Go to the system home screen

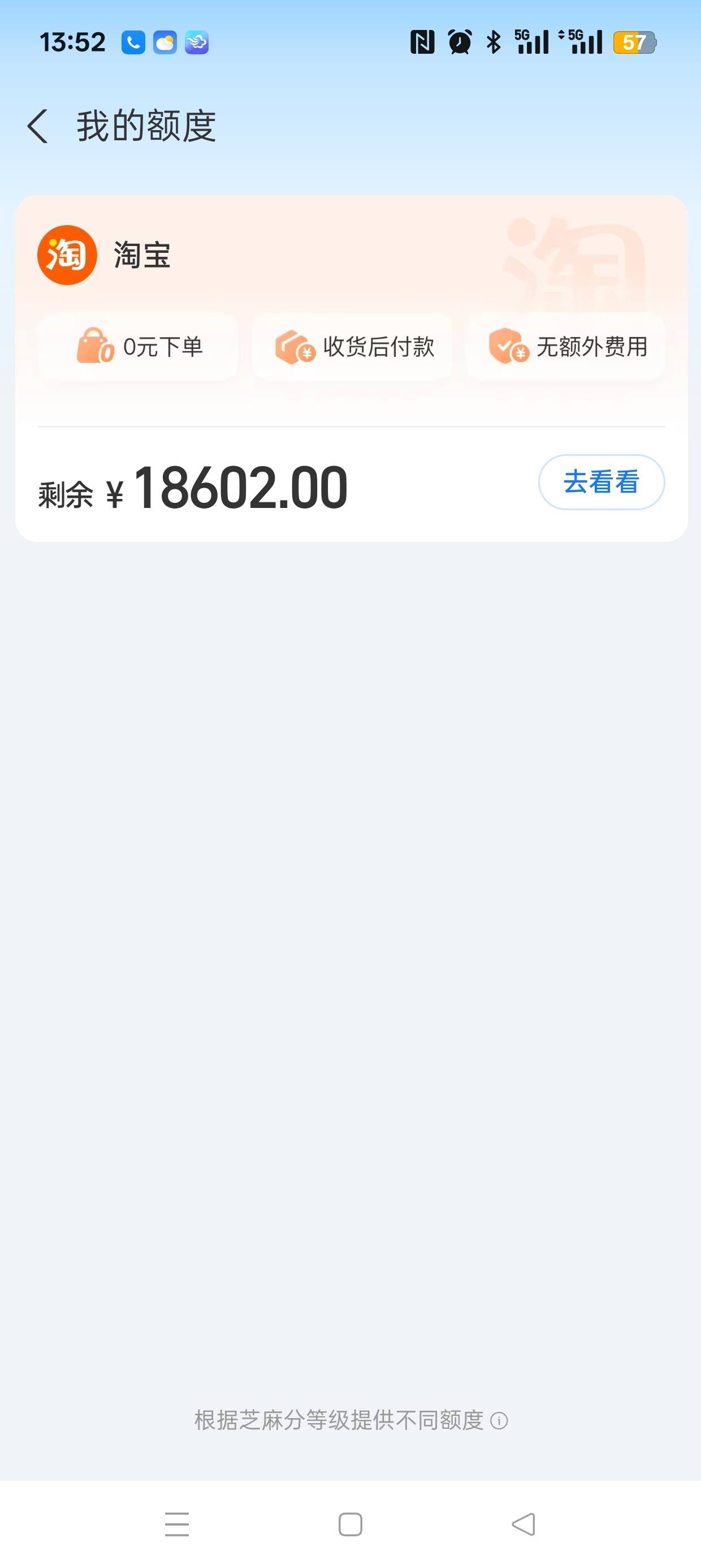350,1524
